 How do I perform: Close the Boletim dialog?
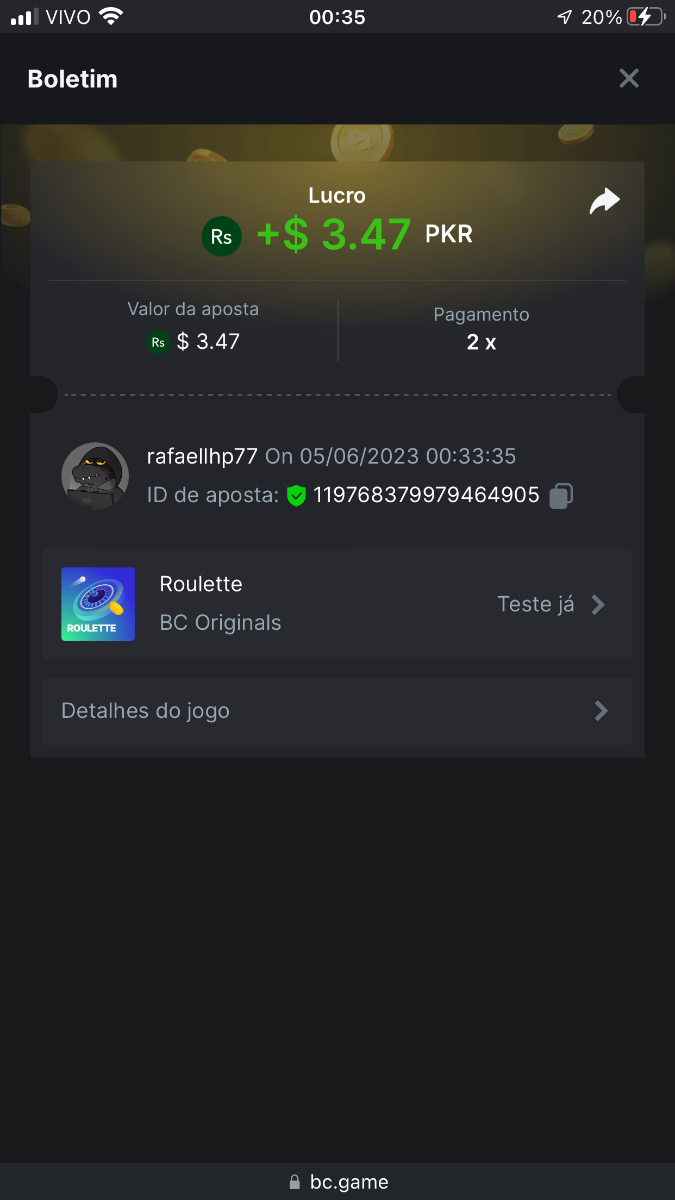pos(628,78)
